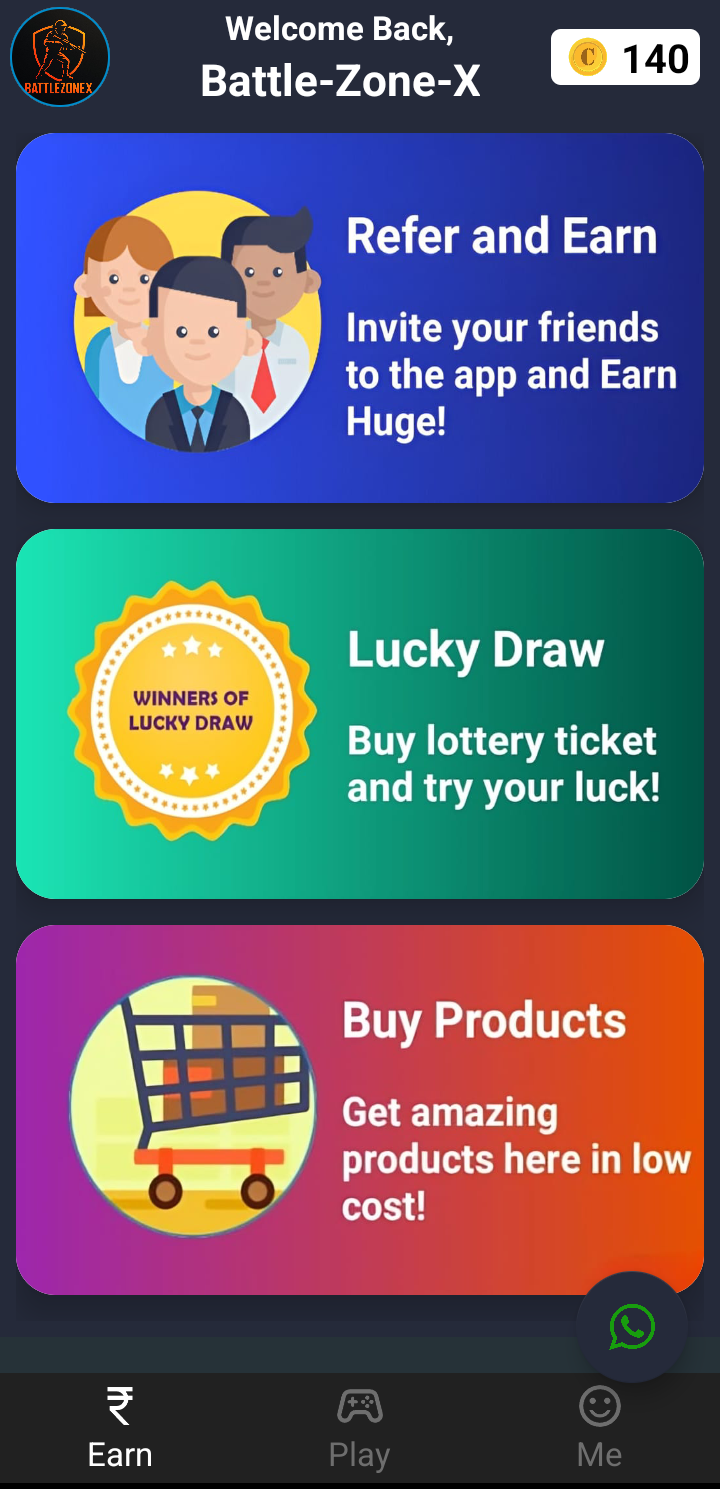The width and height of the screenshot is (720, 1489).
Task: Open the Lucky Draw card
Action: tap(360, 714)
